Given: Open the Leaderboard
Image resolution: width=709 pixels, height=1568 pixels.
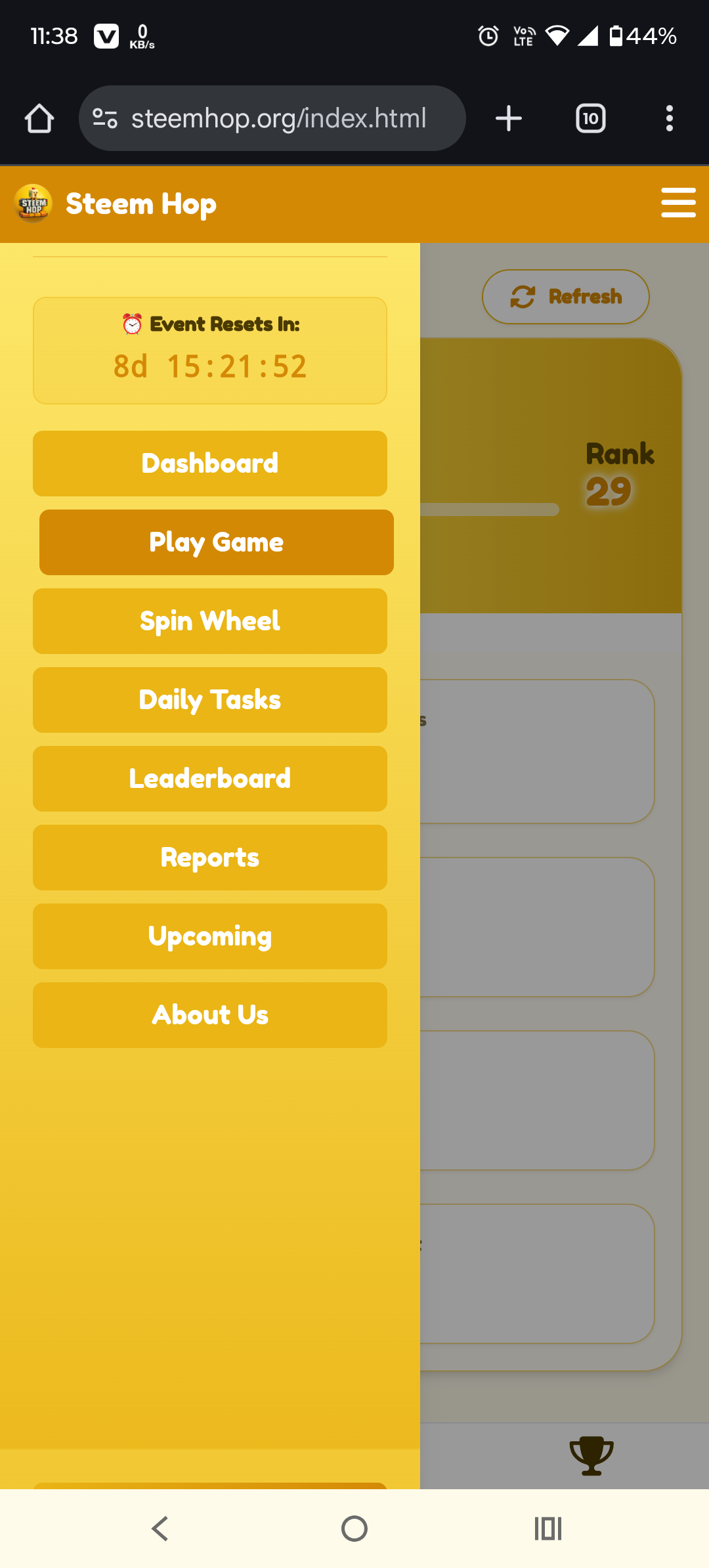Looking at the screenshot, I should [x=210, y=779].
